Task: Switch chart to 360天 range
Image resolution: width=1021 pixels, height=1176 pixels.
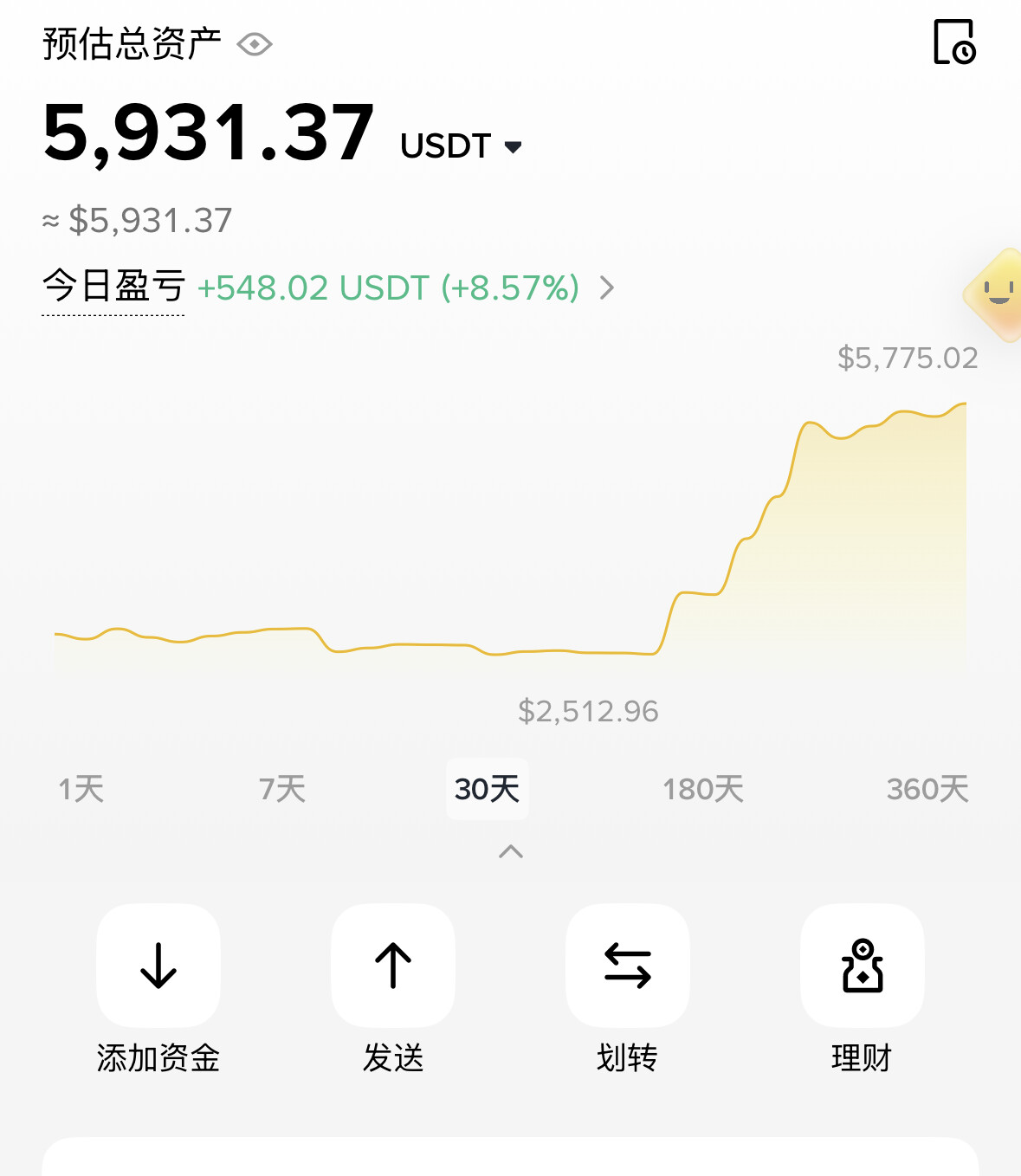Action: (x=927, y=789)
